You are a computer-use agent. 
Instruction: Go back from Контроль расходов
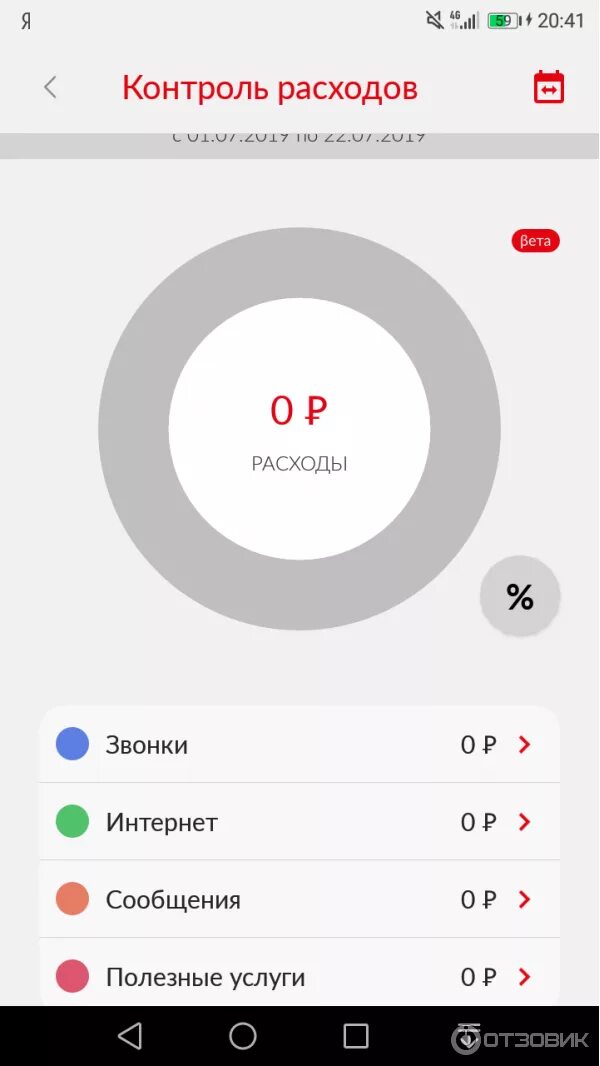[x=50, y=88]
